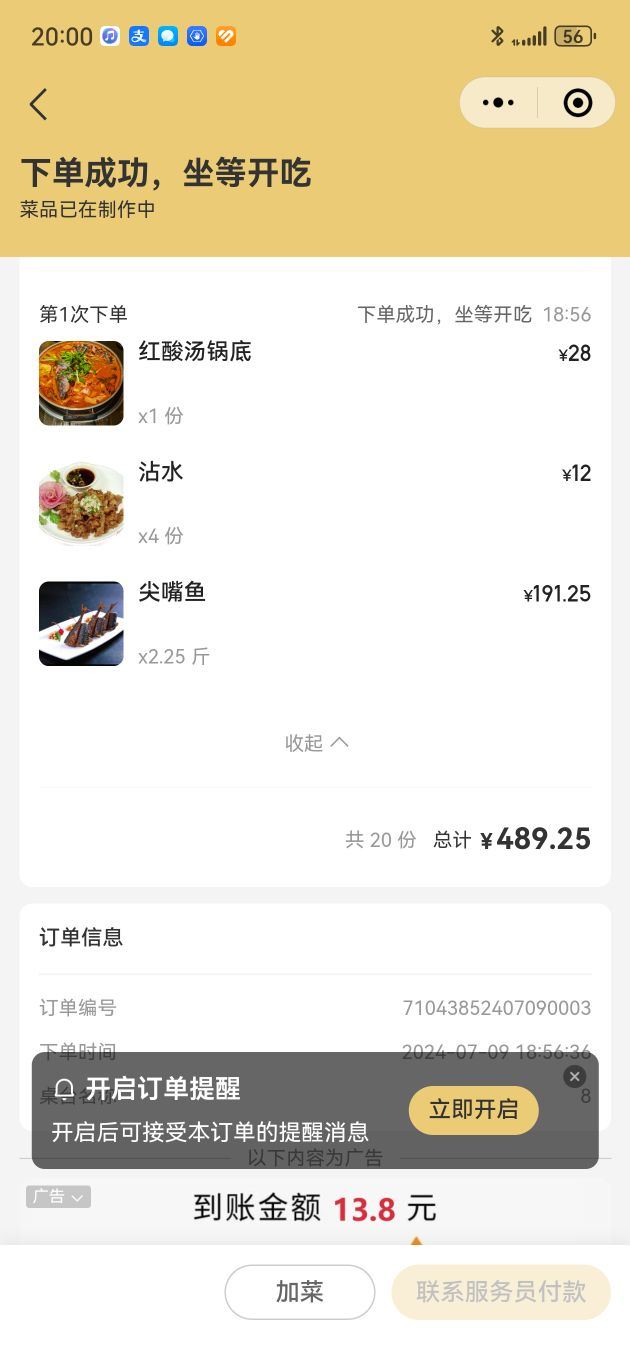Enable order reminders with 立即开启
630x1360 pixels.
(x=473, y=1109)
